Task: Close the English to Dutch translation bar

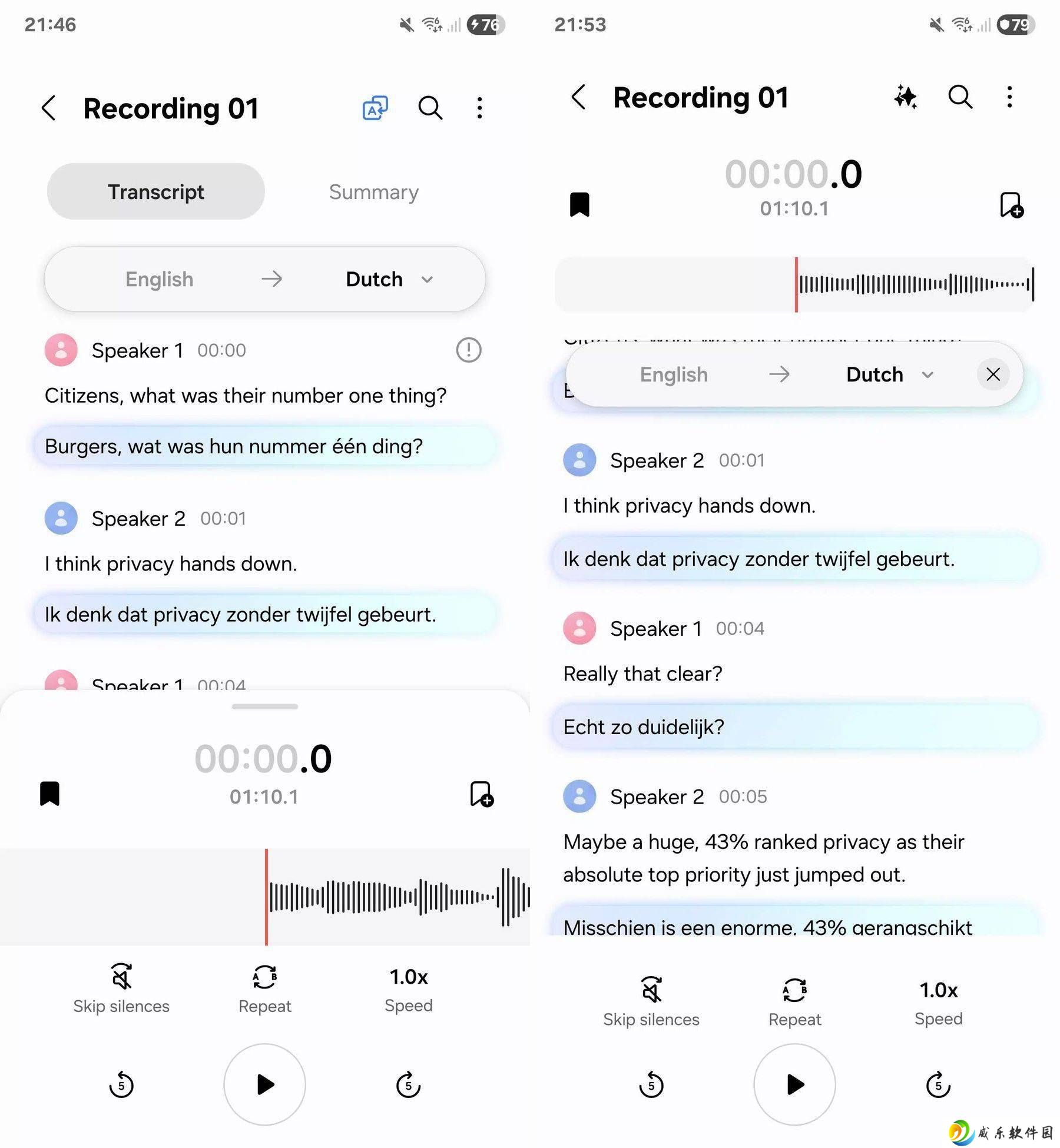Action: (x=993, y=374)
